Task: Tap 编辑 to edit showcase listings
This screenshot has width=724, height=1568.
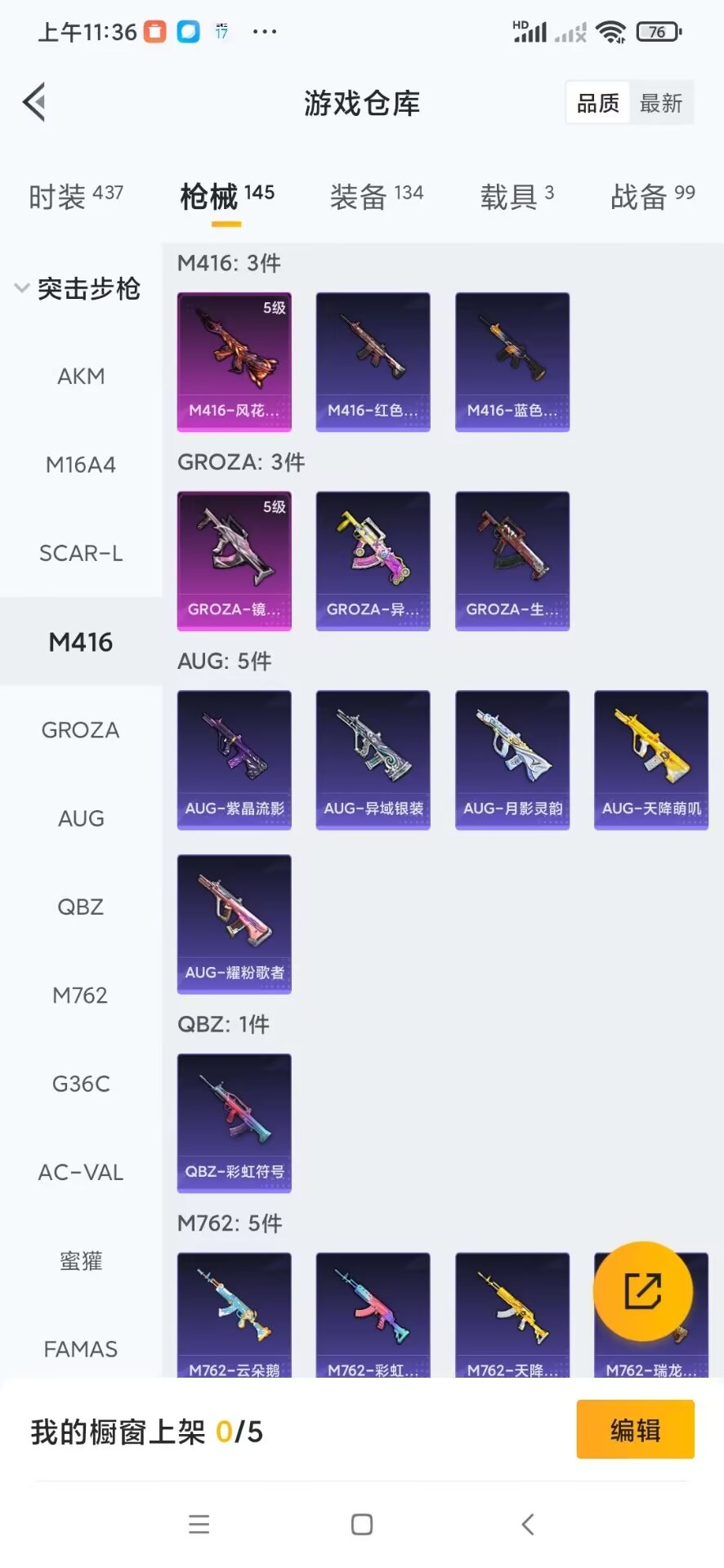Action: tap(635, 1430)
